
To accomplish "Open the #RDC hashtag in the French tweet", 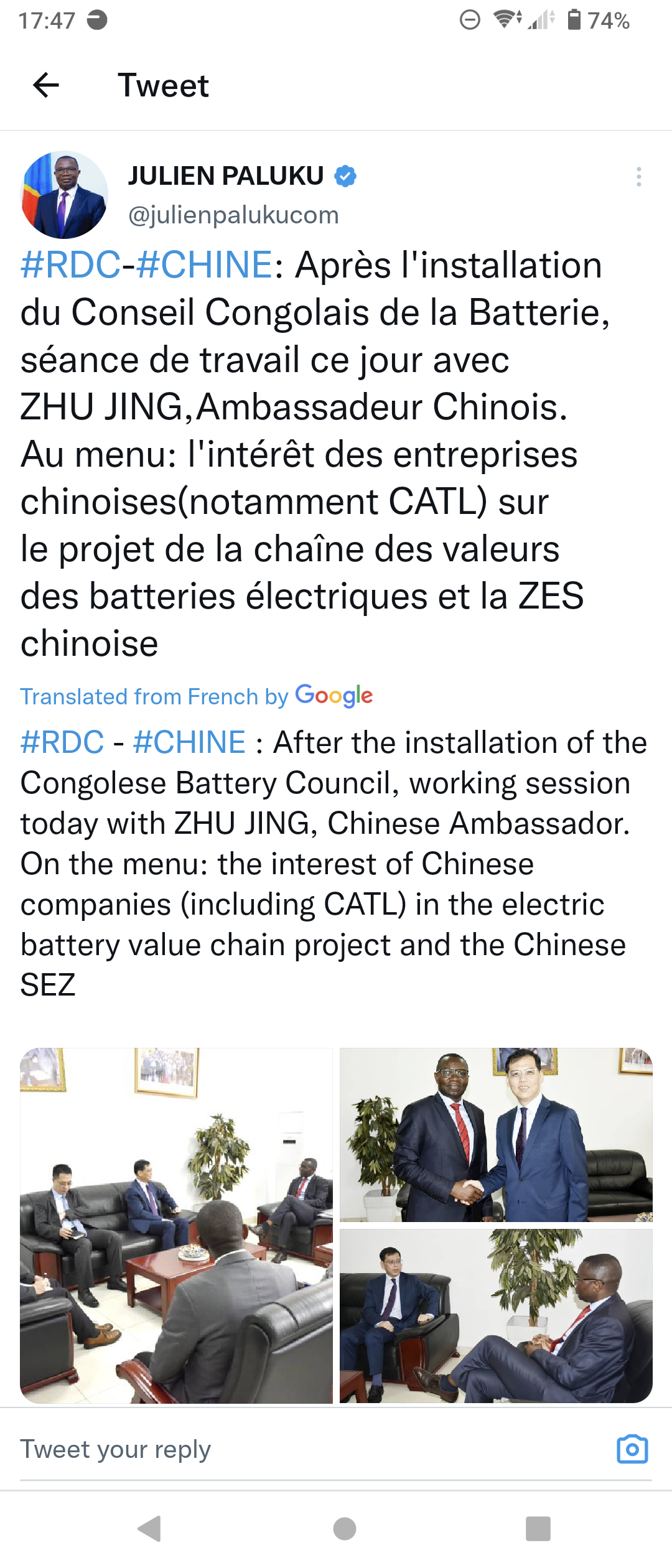I will pyautogui.click(x=70, y=265).
